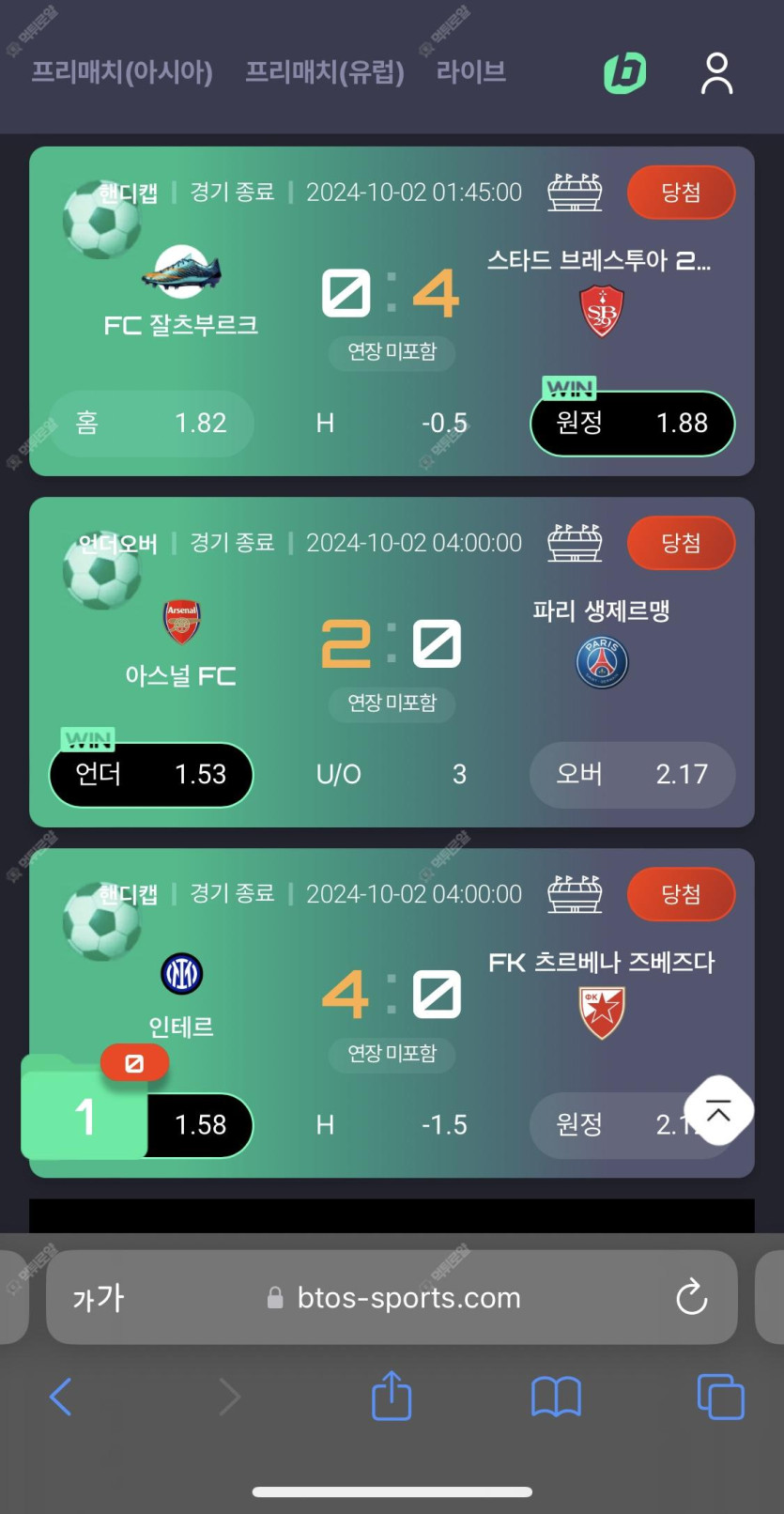Open Safari bookmarks
784x1514 pixels.
pyautogui.click(x=556, y=1397)
